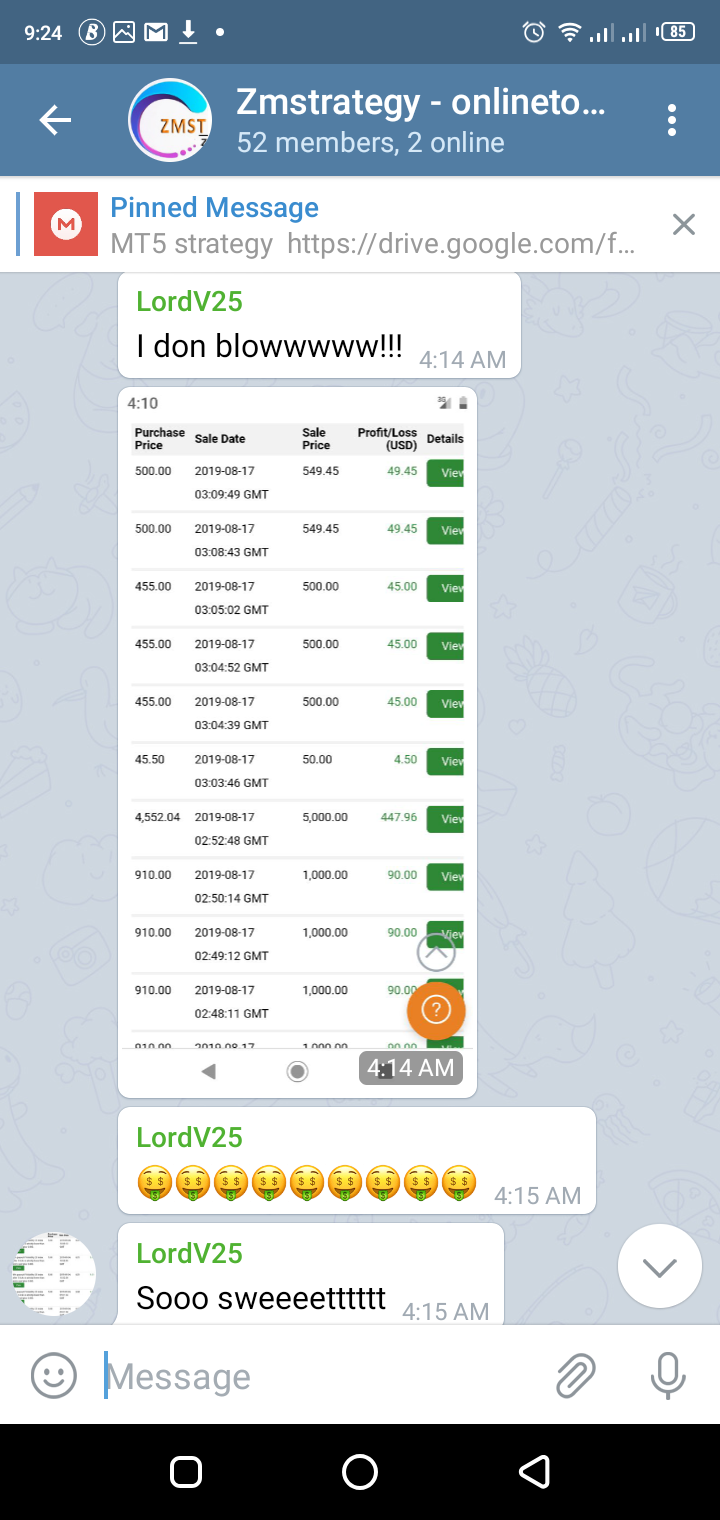
Task: Open LordV25's profile picture
Action: pos(54,1274)
